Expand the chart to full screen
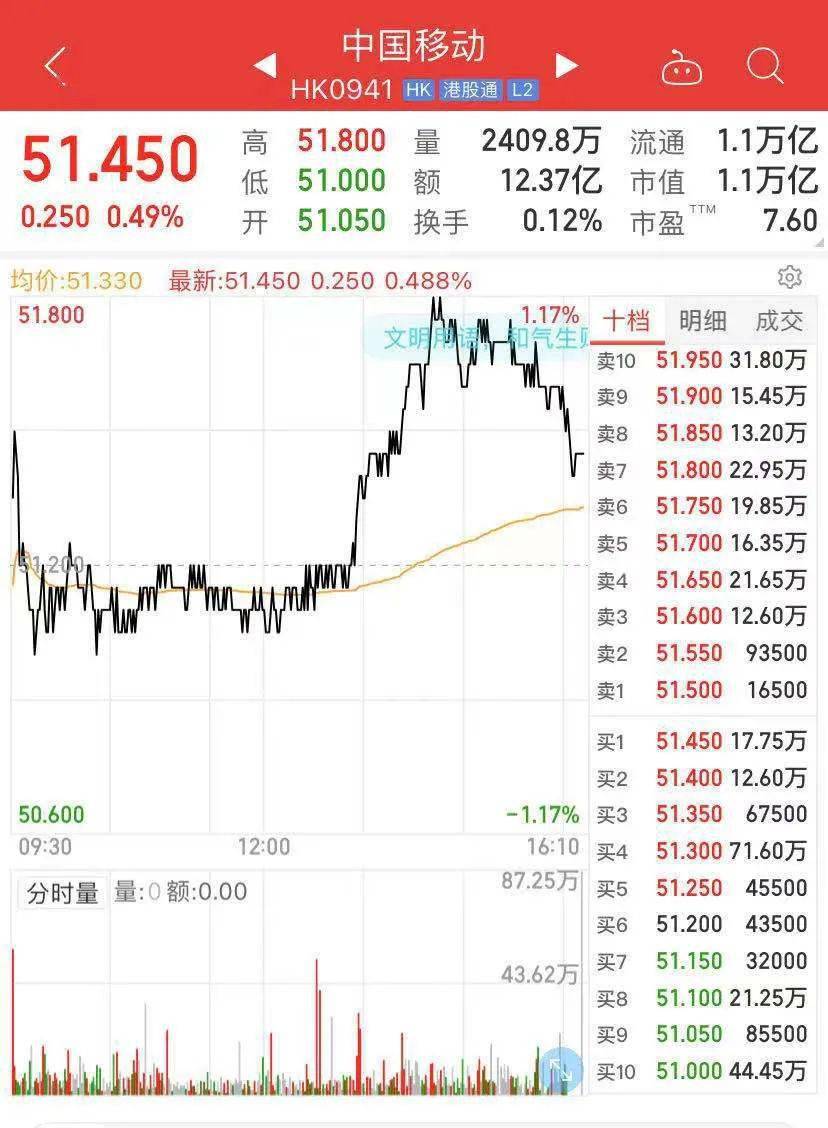Screen dimensions: 828x1128 pos(559,1069)
